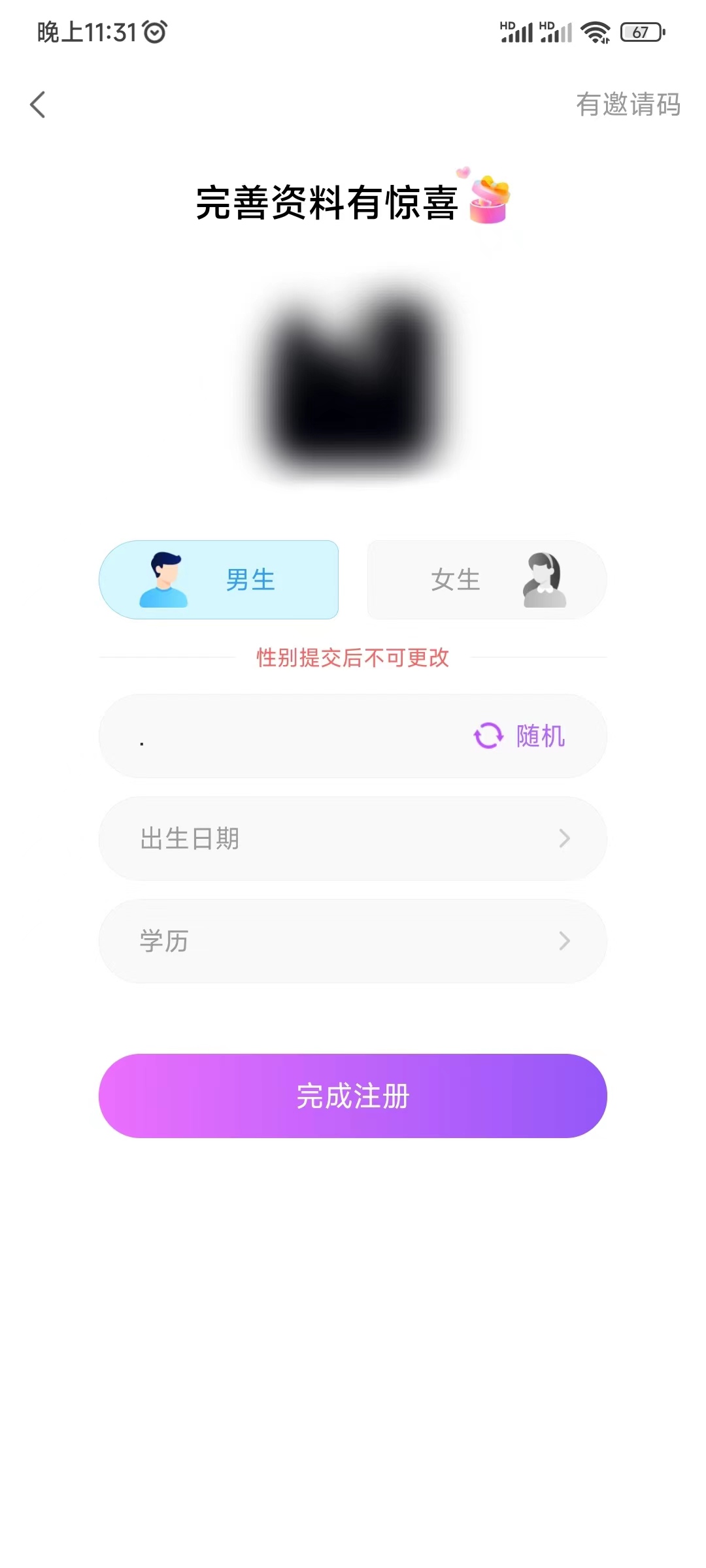Open the 有邀请码 invitation code entry
Screen dimensions: 706x1568
click(629, 103)
